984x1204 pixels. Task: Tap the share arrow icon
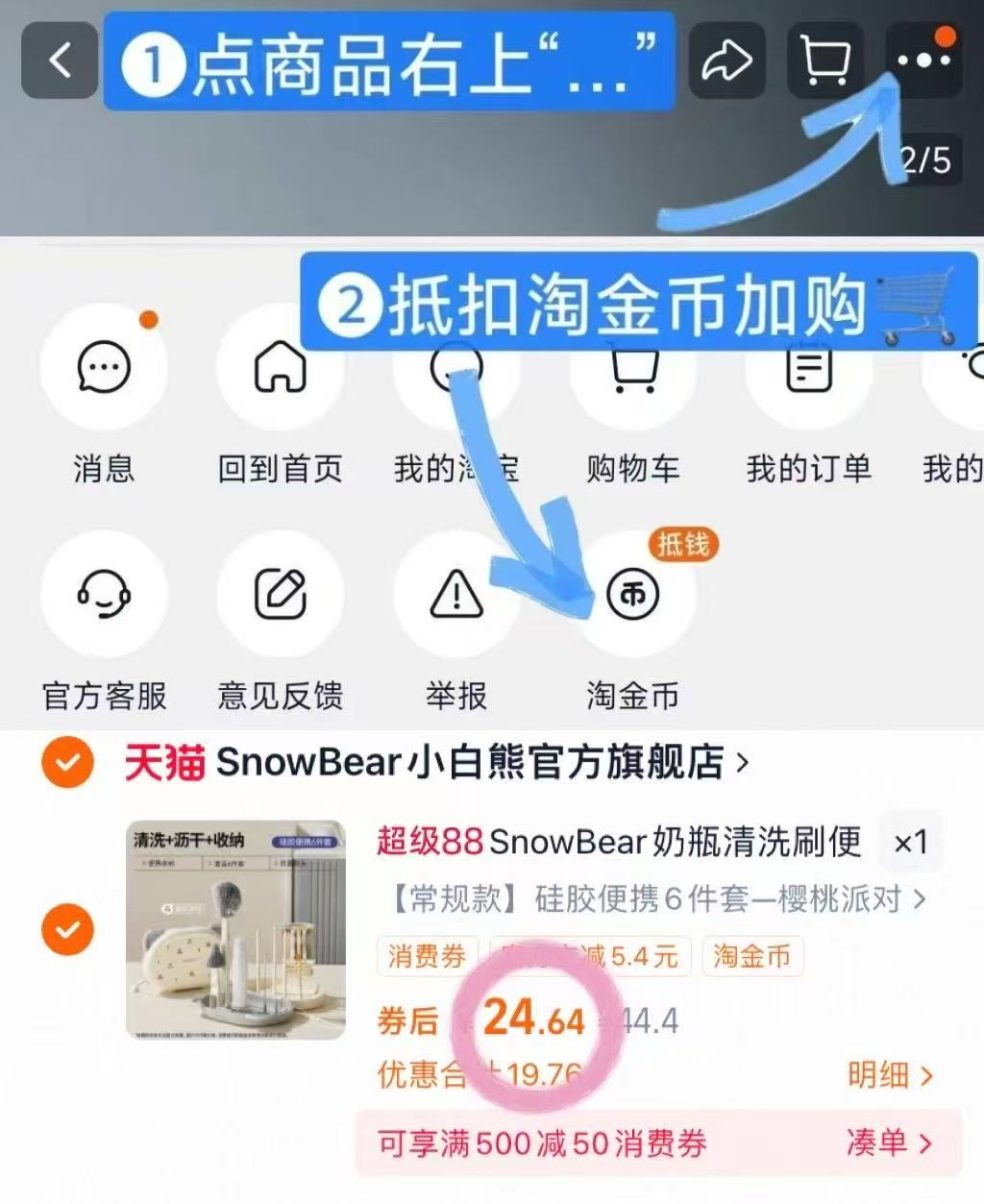coord(727,60)
